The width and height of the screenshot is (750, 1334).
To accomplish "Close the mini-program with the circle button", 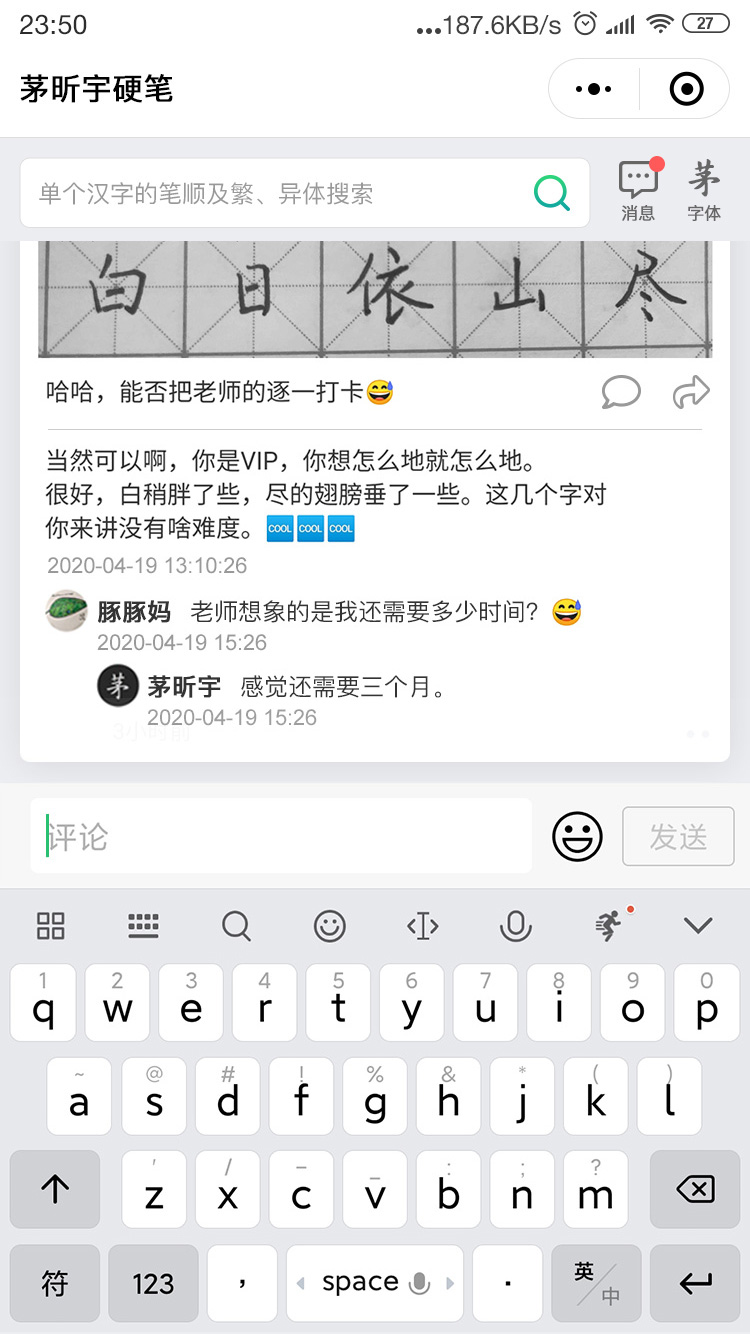I will [x=686, y=89].
